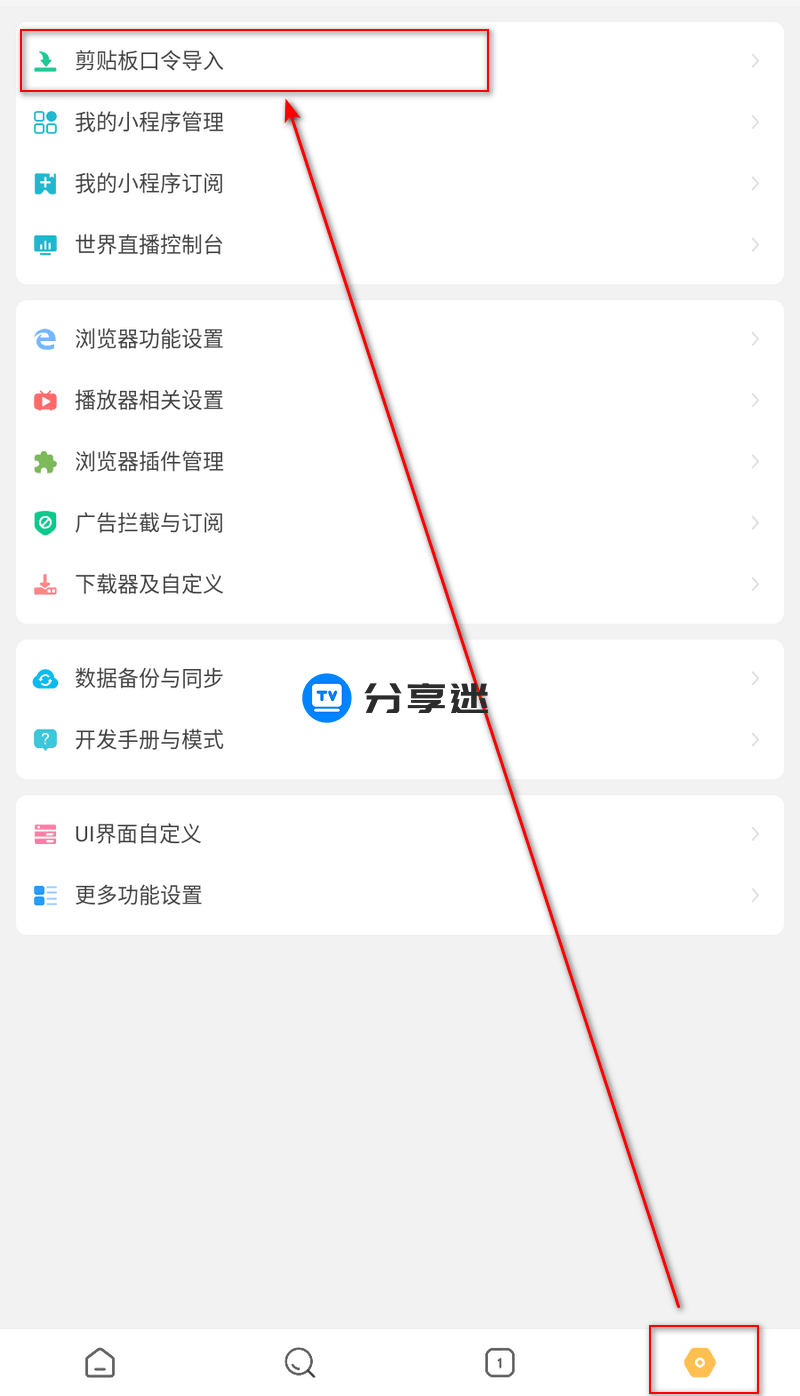The image size is (800, 1396).
Task: Expand the 更多功能设置 chevron
Action: 755,895
